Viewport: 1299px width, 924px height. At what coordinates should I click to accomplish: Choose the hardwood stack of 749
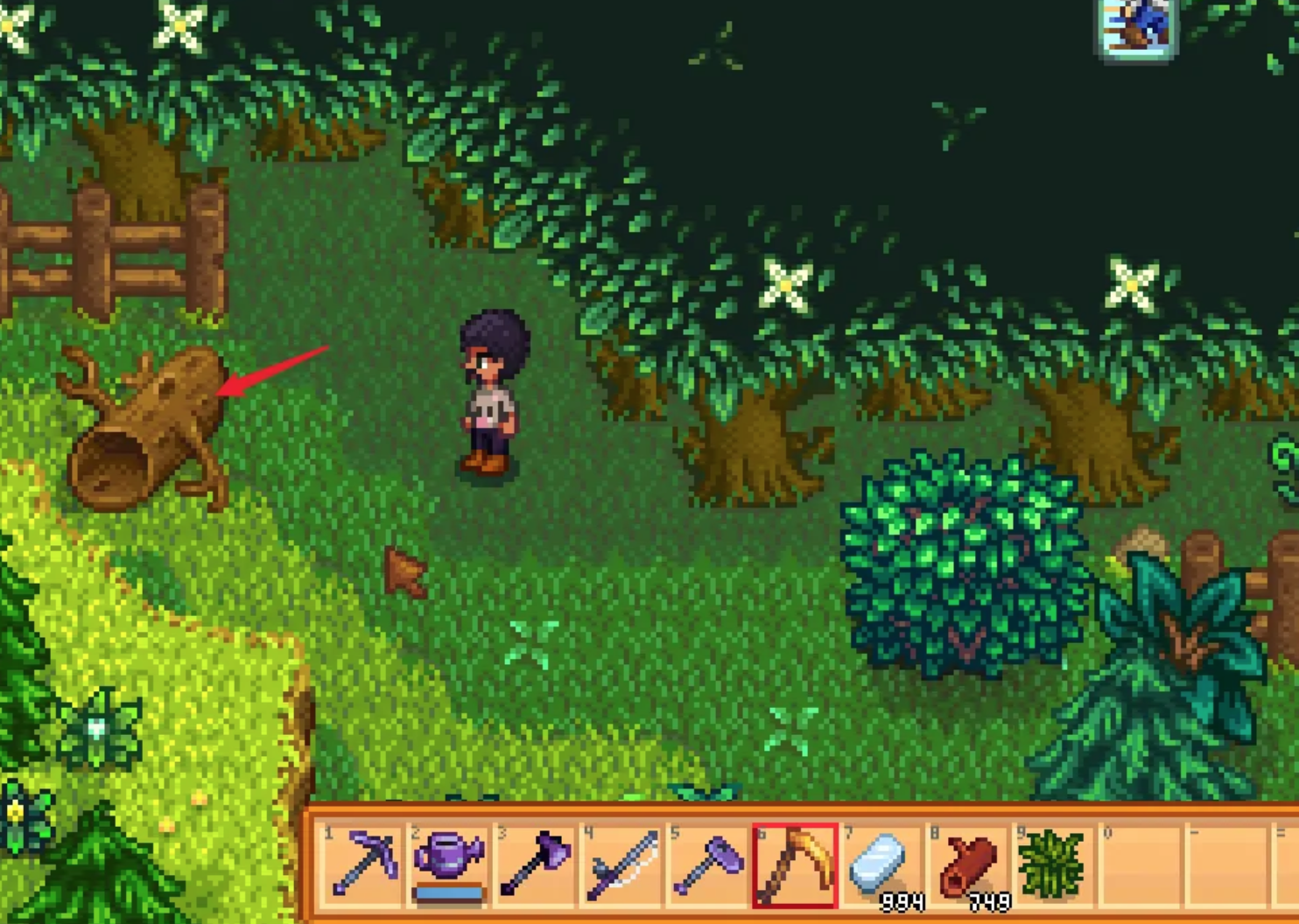967,864
